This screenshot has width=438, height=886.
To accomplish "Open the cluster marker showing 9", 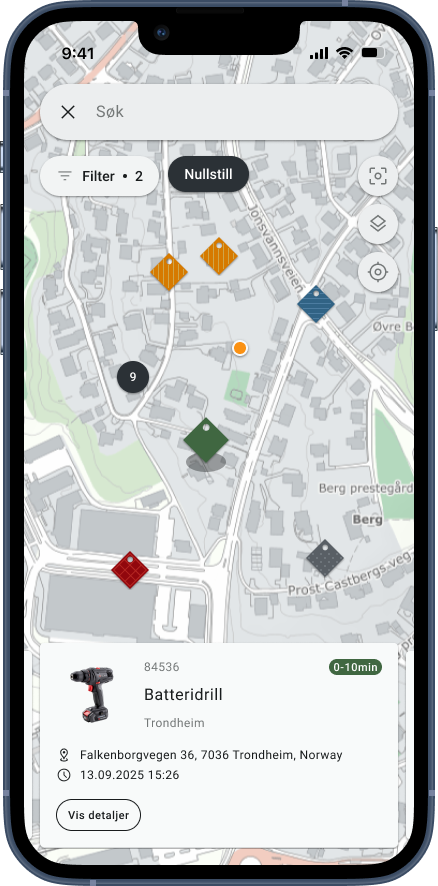I will point(133,377).
